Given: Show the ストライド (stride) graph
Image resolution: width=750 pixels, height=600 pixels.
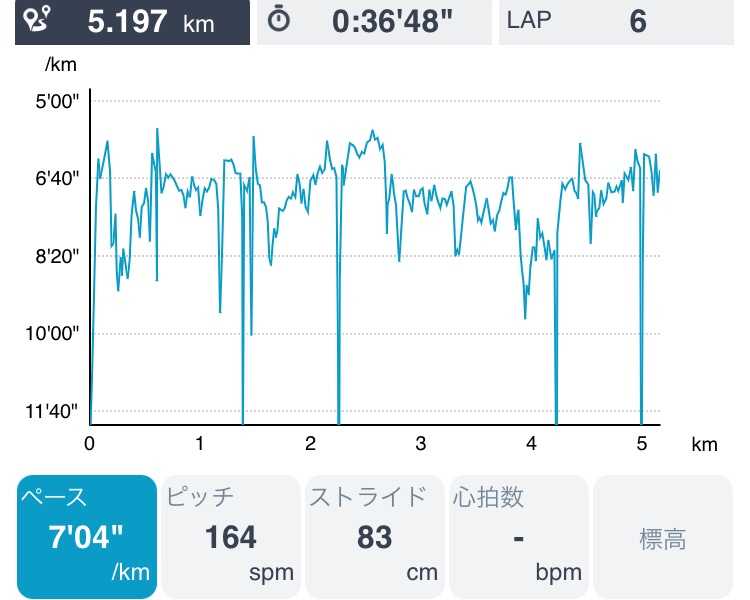Looking at the screenshot, I should (374, 537).
